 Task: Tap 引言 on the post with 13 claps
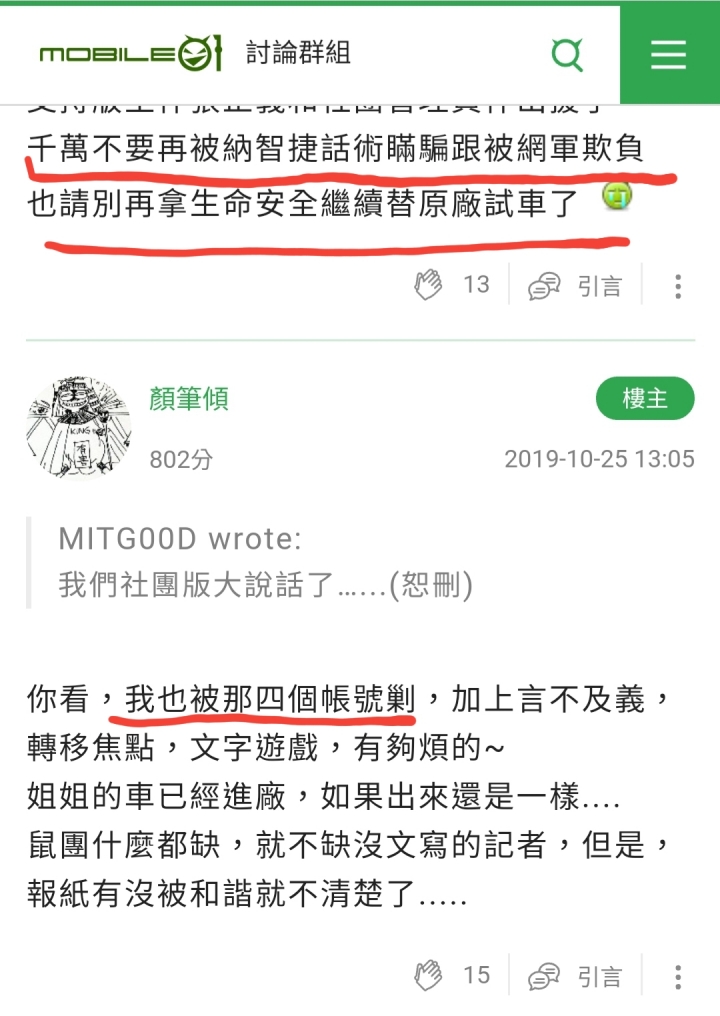coord(576,286)
